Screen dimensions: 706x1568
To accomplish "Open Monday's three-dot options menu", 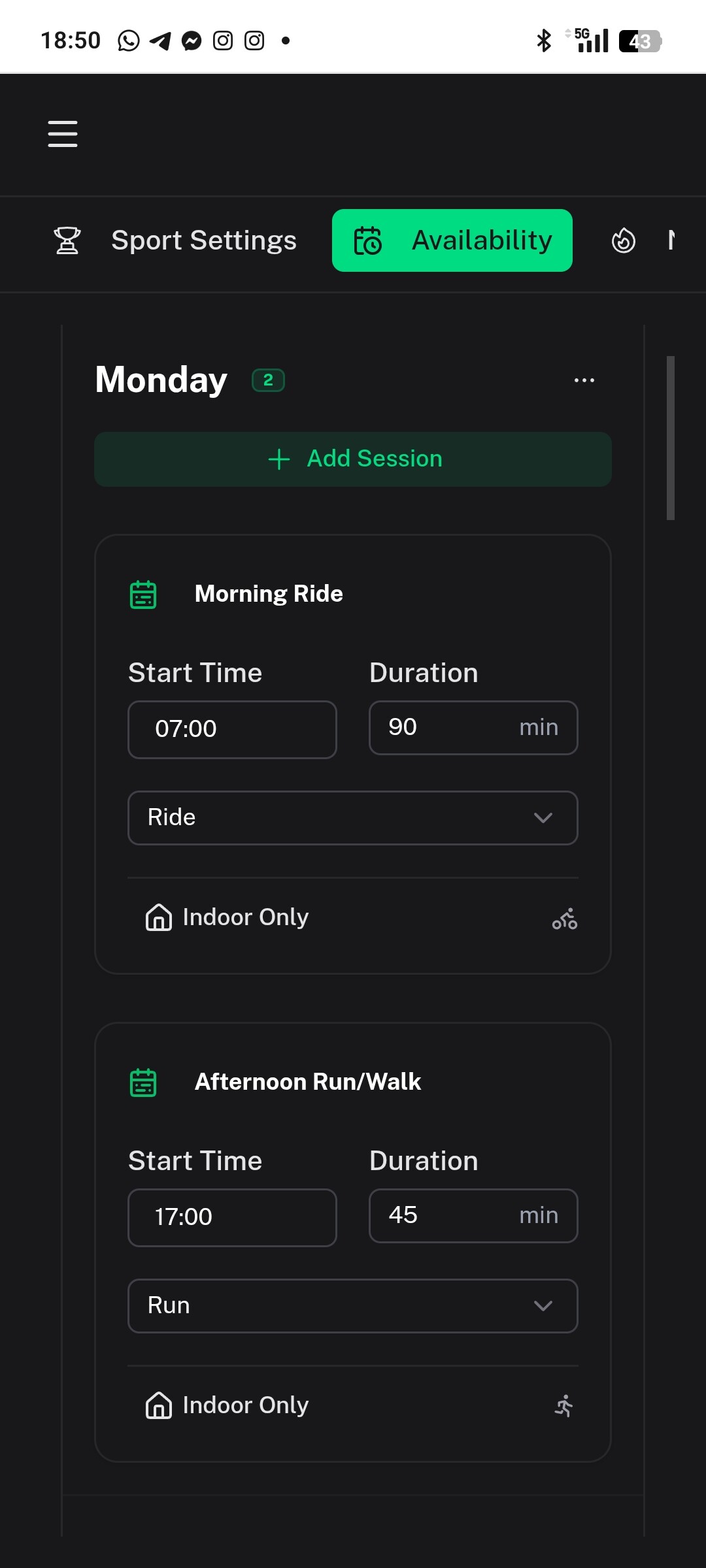I will (x=584, y=380).
